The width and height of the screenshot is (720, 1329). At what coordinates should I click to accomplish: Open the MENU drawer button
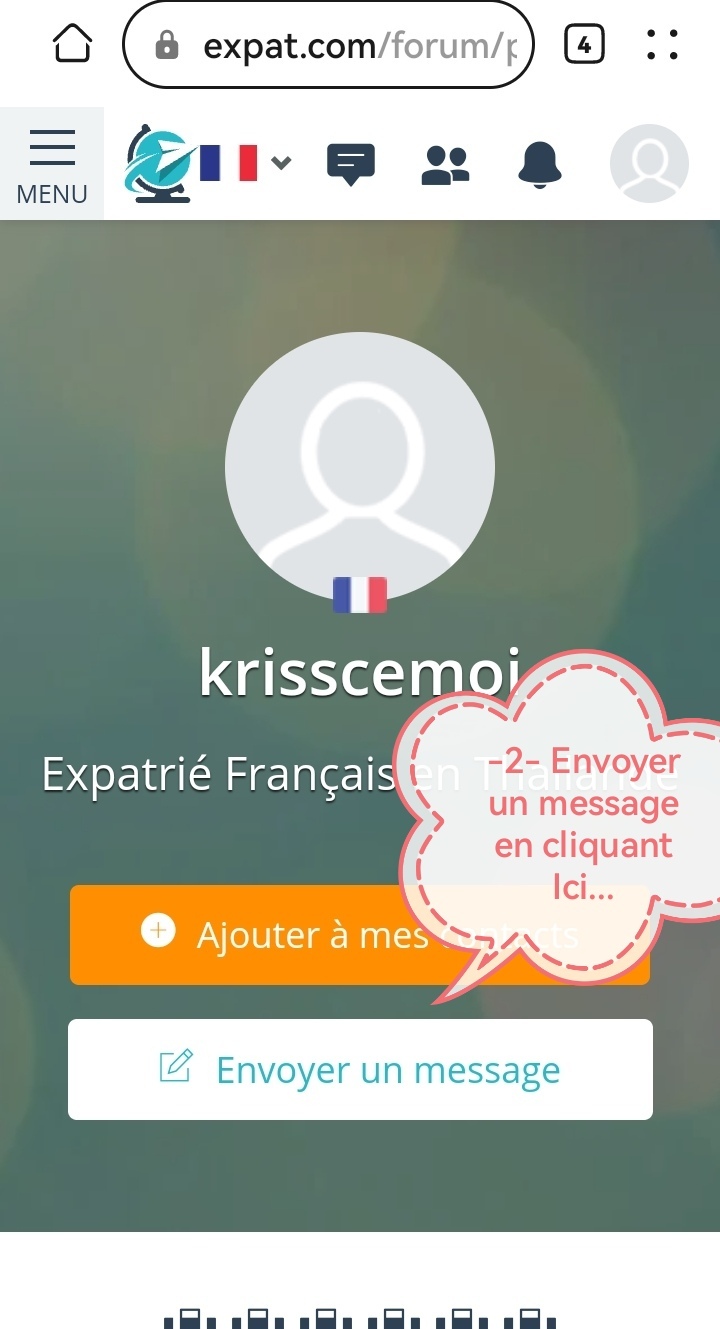(x=52, y=163)
